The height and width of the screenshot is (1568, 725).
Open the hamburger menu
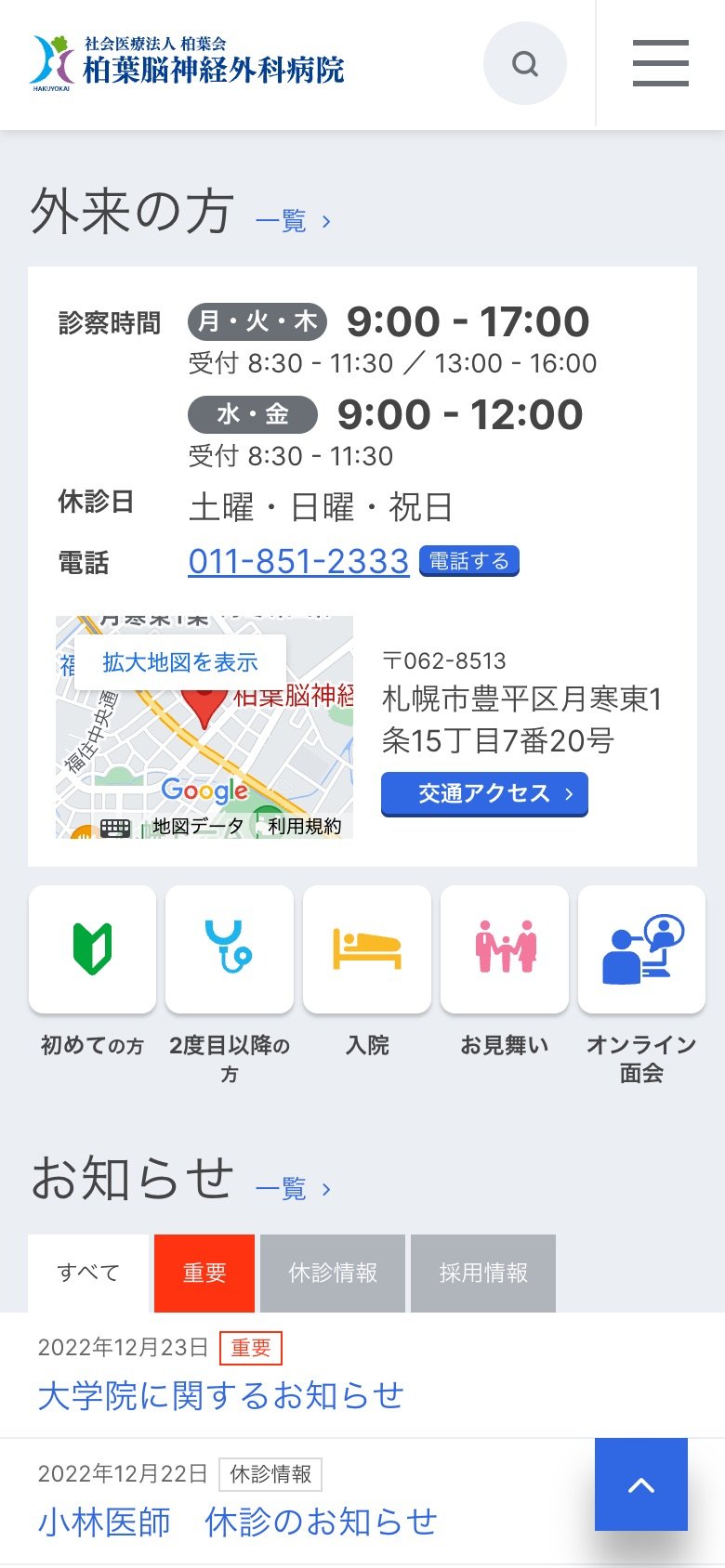(661, 63)
